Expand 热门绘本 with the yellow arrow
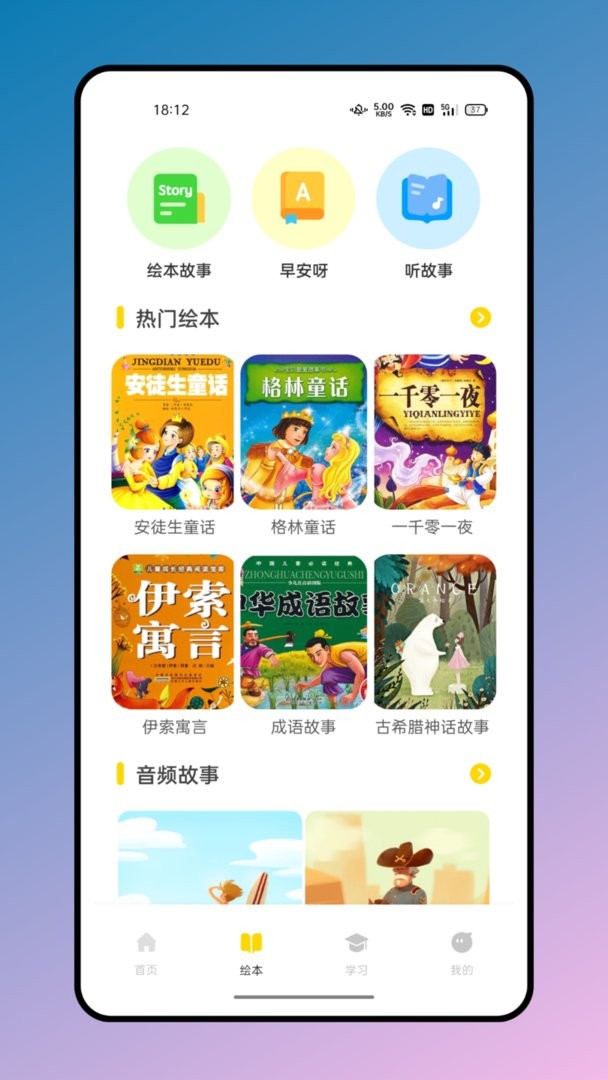Screen dimensions: 608x1080 (x=481, y=318)
